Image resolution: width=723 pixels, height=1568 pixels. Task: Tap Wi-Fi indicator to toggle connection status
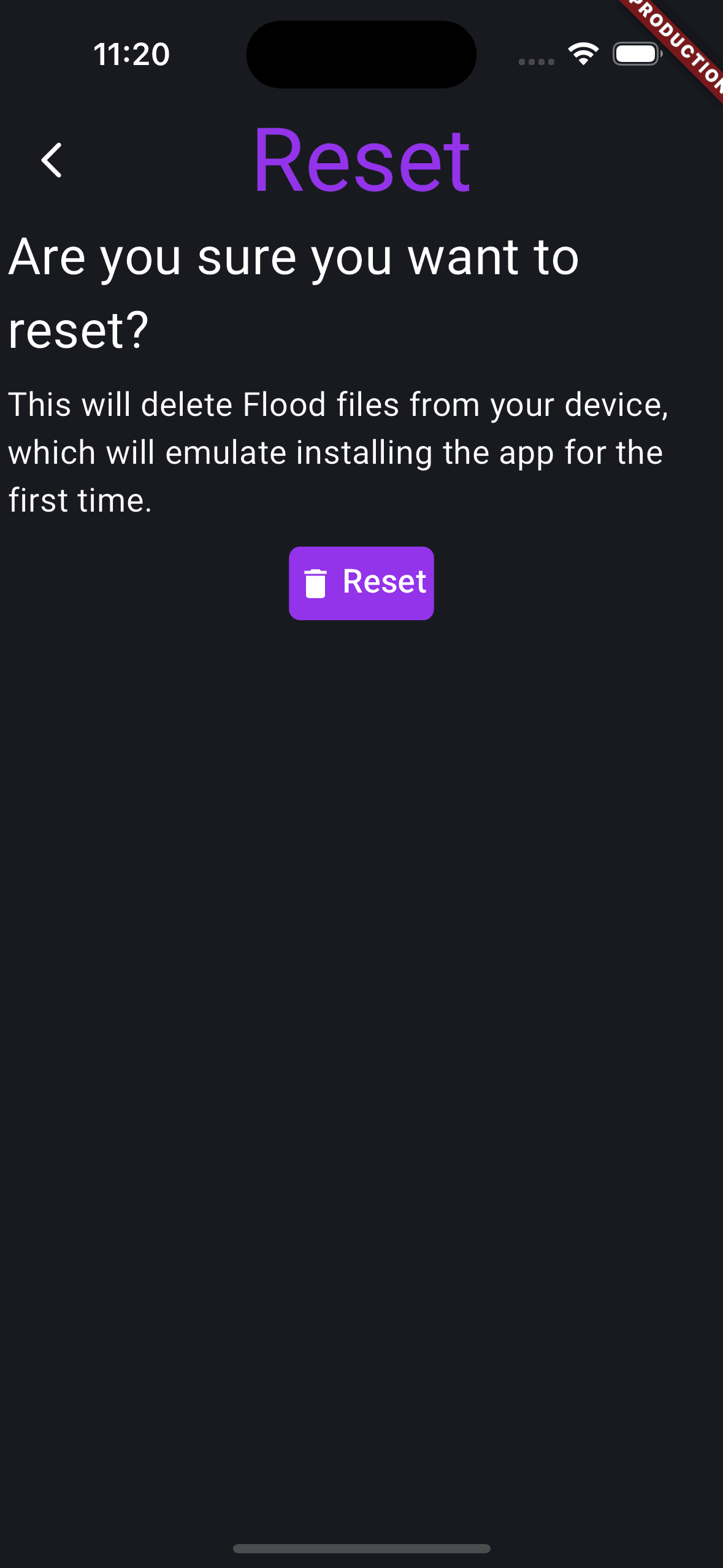[583, 54]
